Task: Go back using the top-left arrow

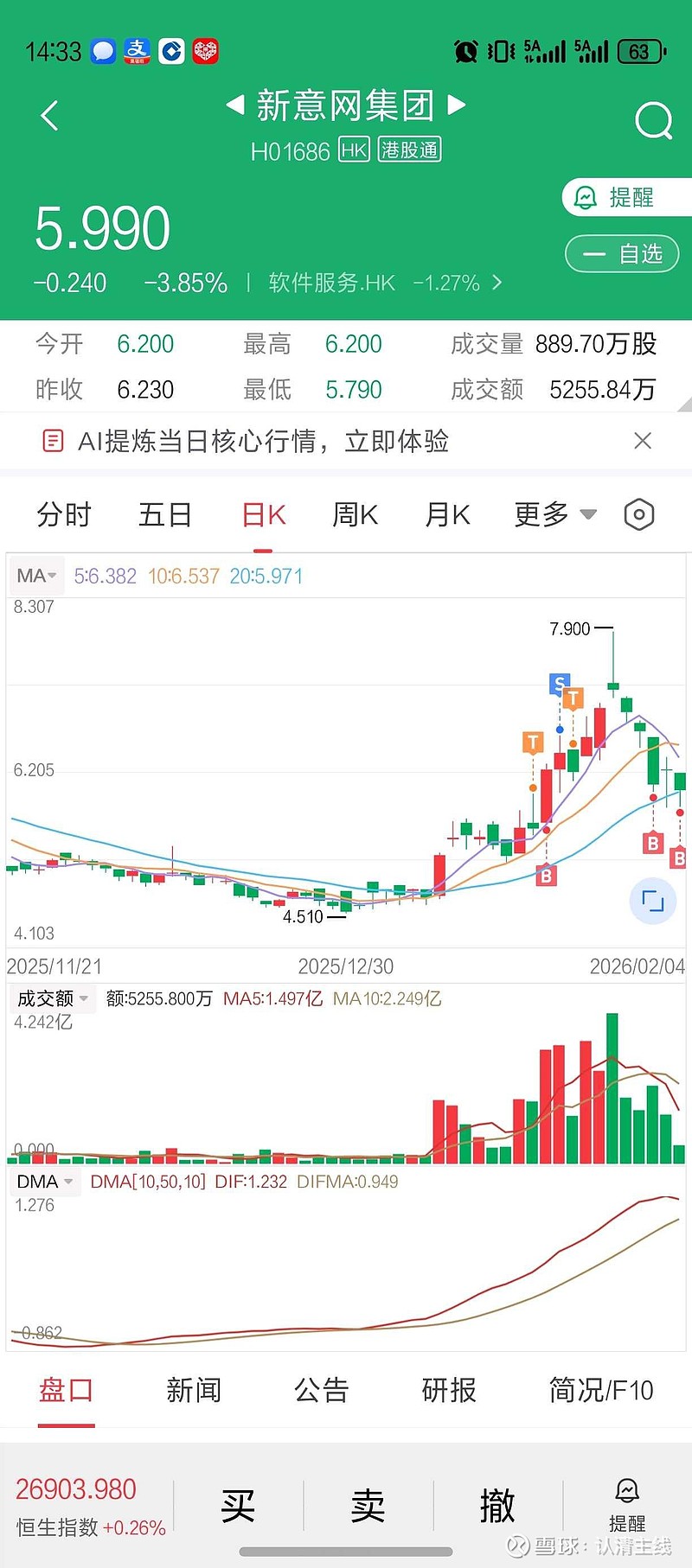Action: pyautogui.click(x=50, y=116)
